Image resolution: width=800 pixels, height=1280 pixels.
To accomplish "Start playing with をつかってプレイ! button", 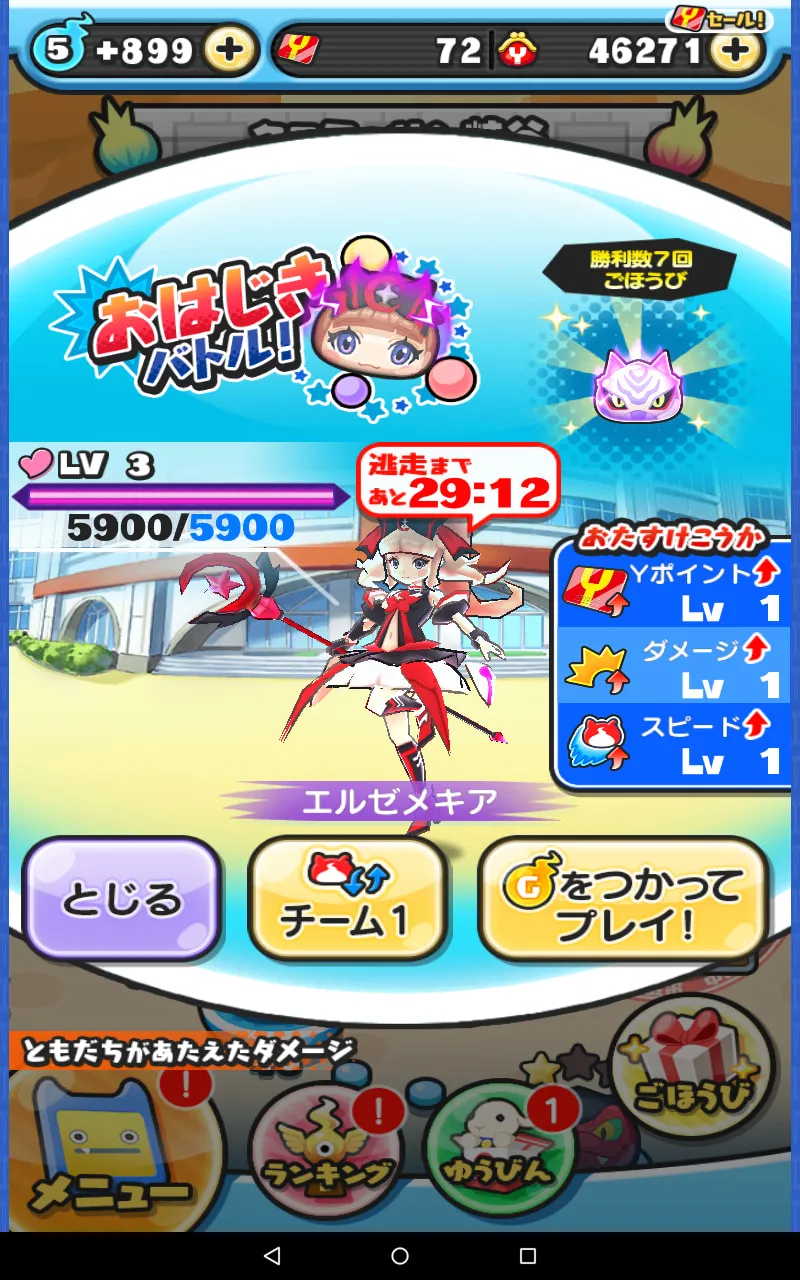I will click(x=624, y=898).
